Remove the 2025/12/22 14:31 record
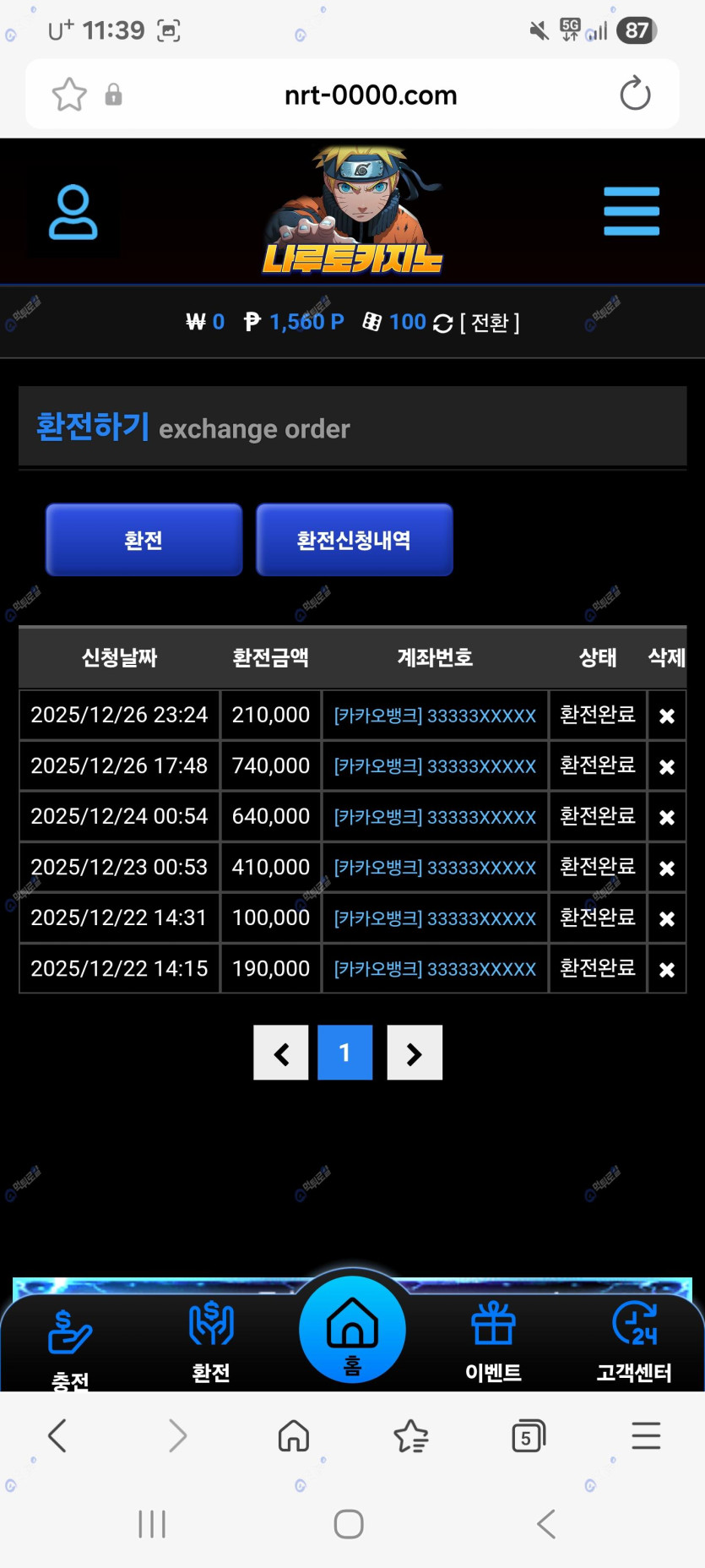The height and width of the screenshot is (1568, 705). (666, 918)
